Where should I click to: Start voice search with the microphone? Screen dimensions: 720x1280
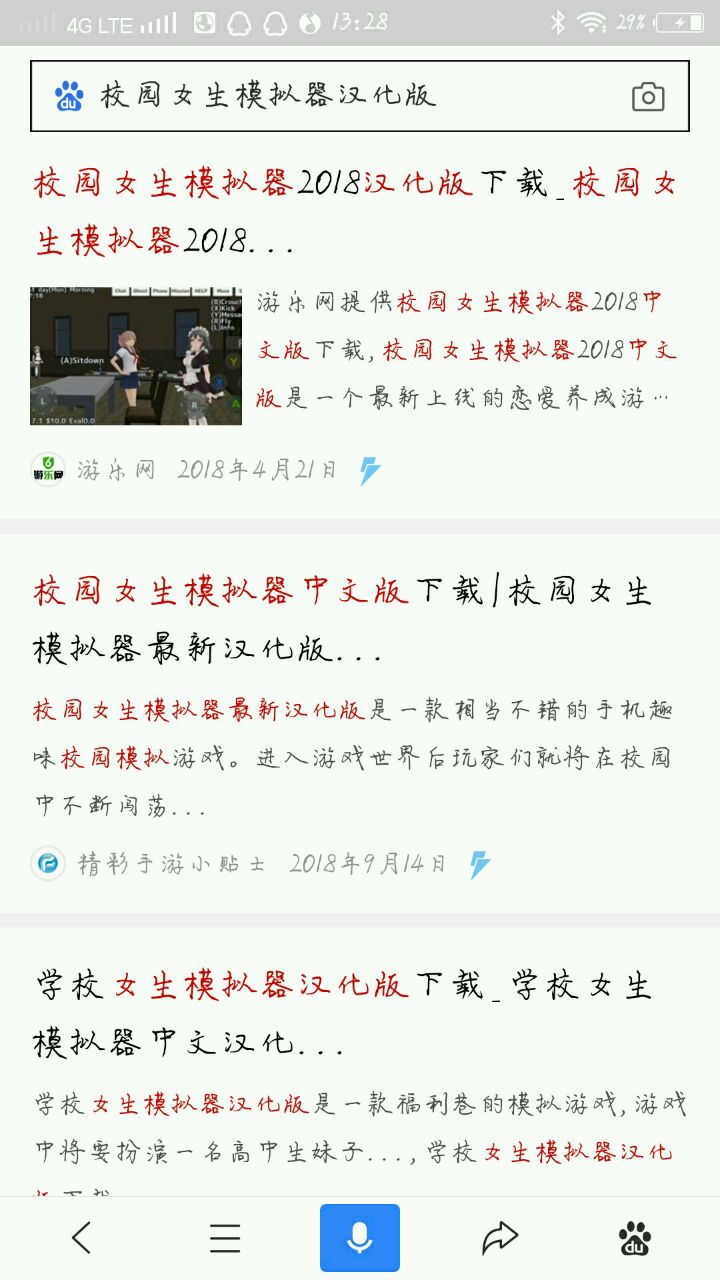pos(360,1238)
